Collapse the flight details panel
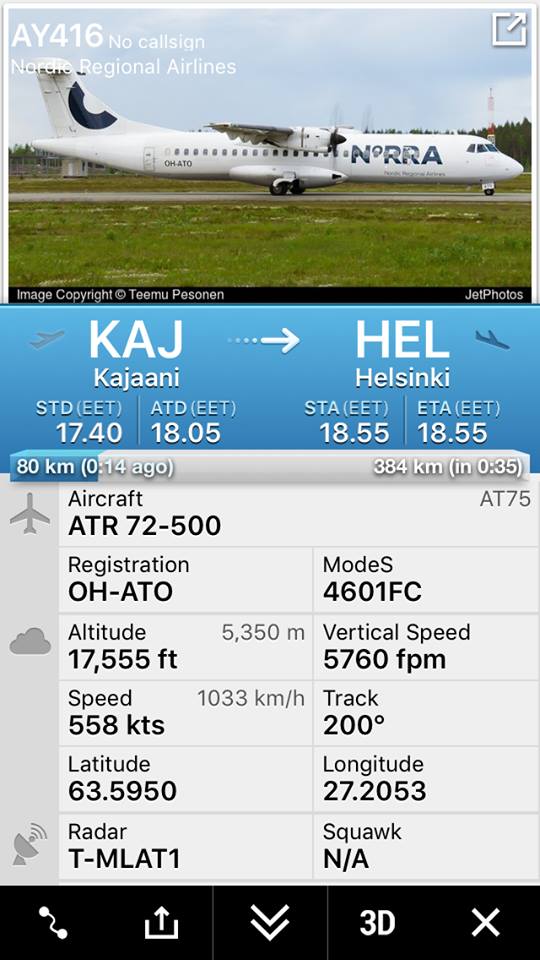Viewport: 540px width, 960px height. pyautogui.click(x=270, y=923)
